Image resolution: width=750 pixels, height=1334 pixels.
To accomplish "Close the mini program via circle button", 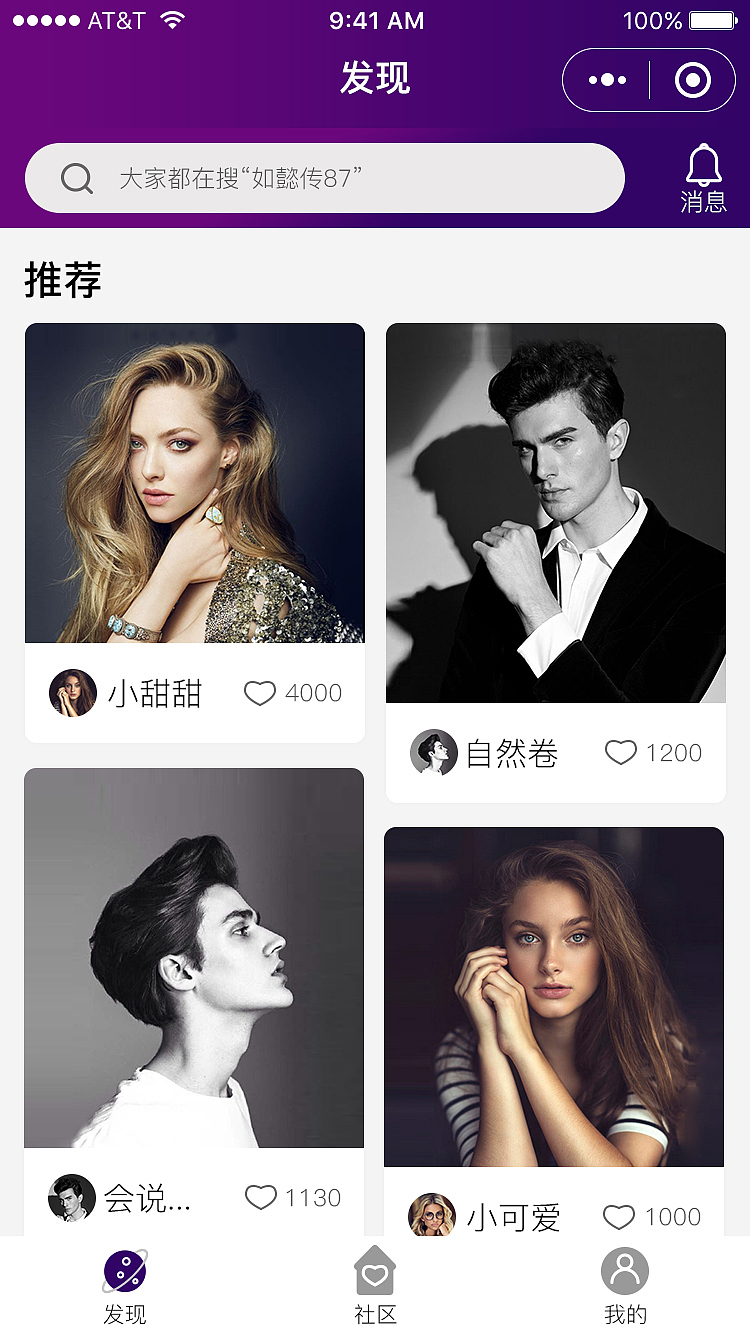I will pos(693,80).
